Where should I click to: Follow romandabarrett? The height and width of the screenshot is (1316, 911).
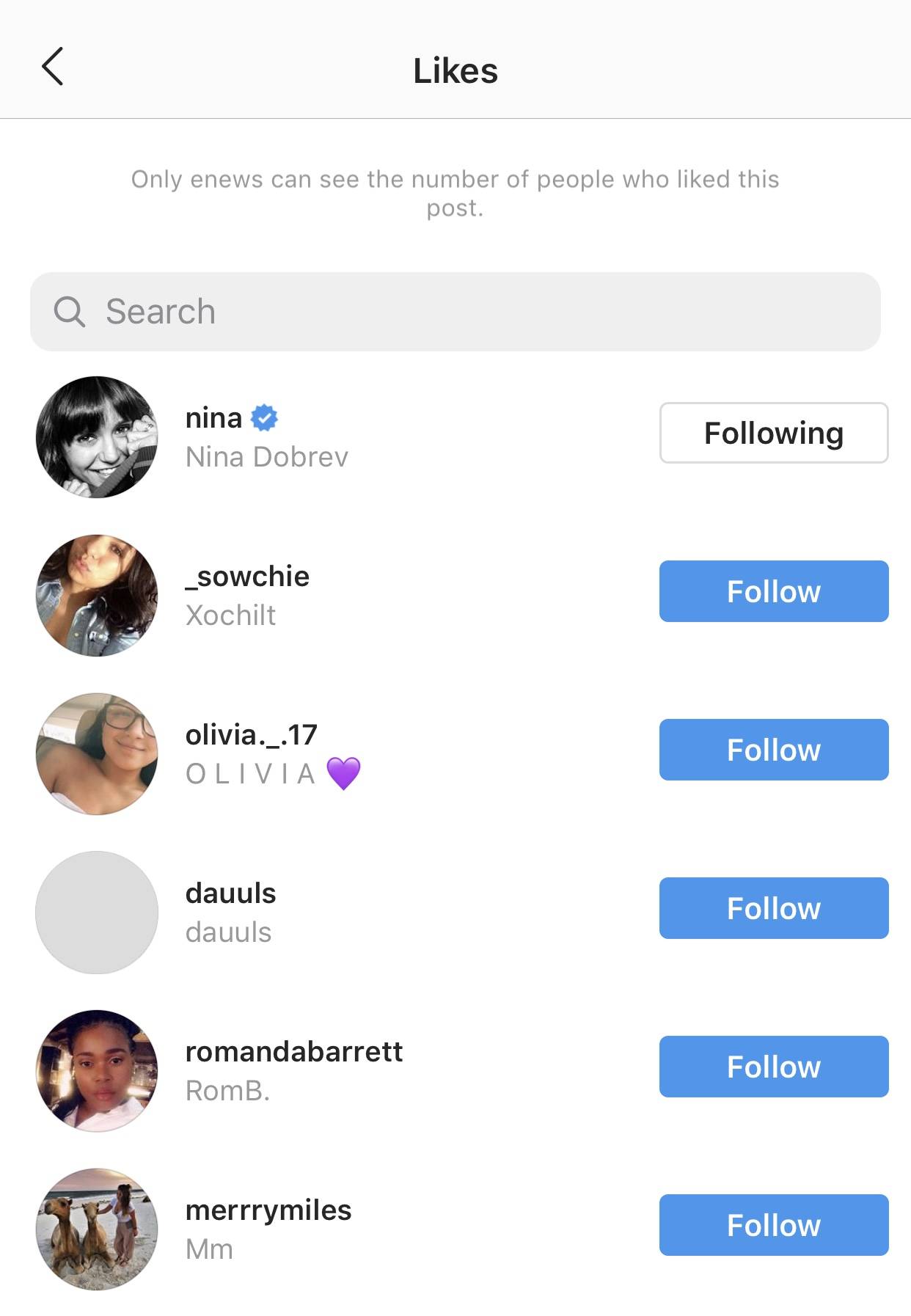[774, 1067]
